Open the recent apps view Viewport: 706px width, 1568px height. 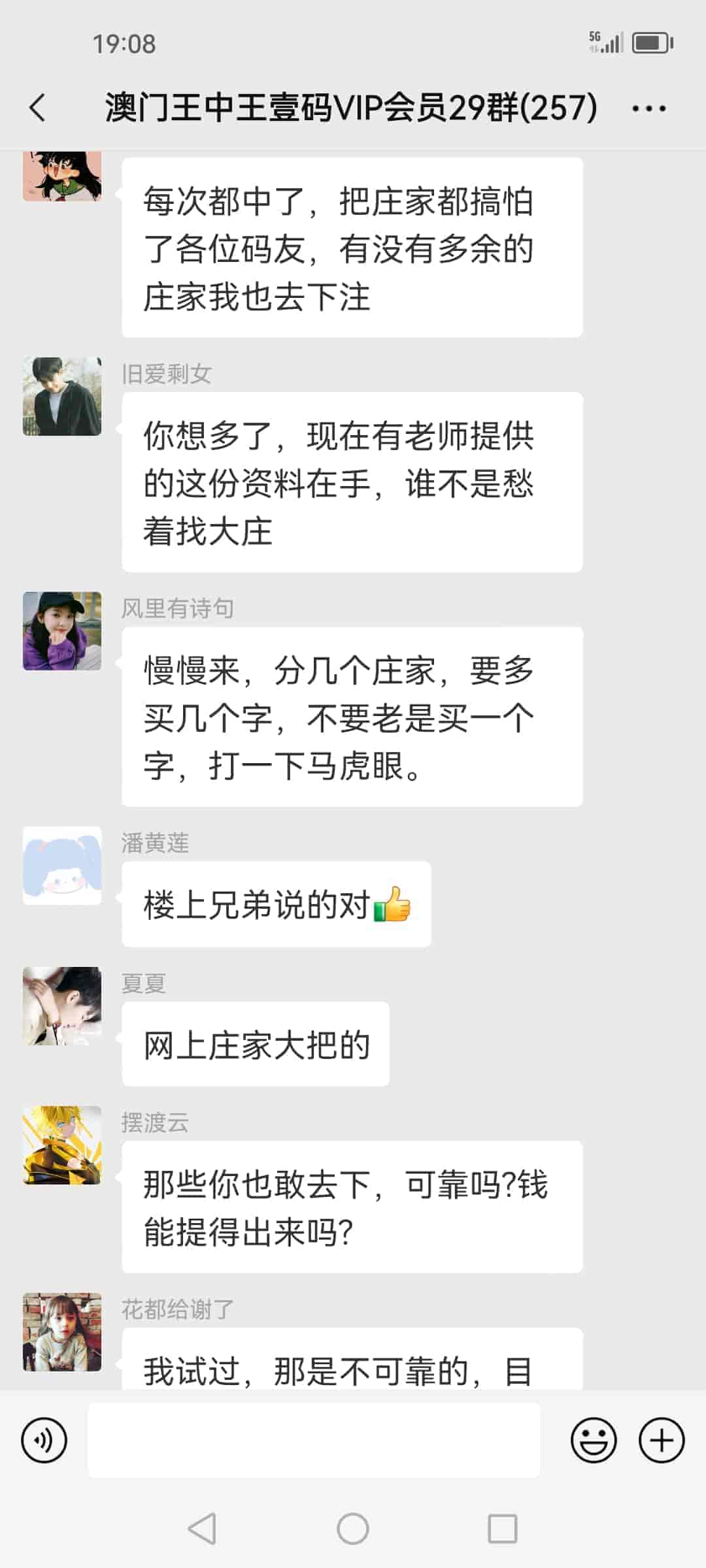tap(502, 1529)
